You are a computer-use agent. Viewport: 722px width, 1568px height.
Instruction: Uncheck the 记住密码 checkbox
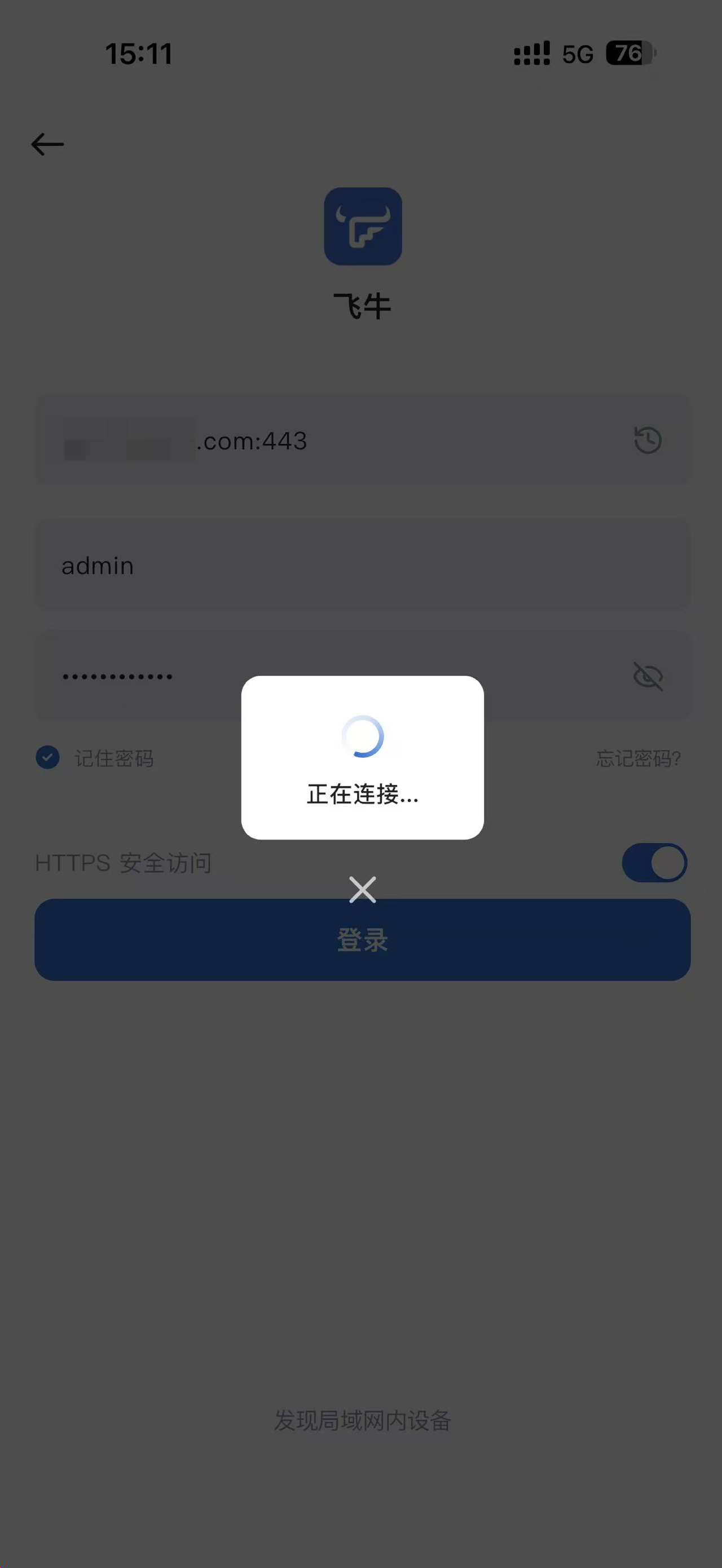(x=47, y=758)
